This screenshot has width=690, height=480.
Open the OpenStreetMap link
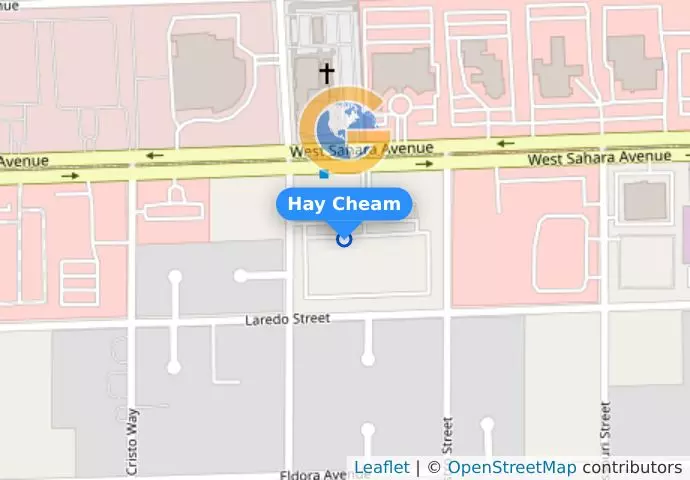click(511, 467)
